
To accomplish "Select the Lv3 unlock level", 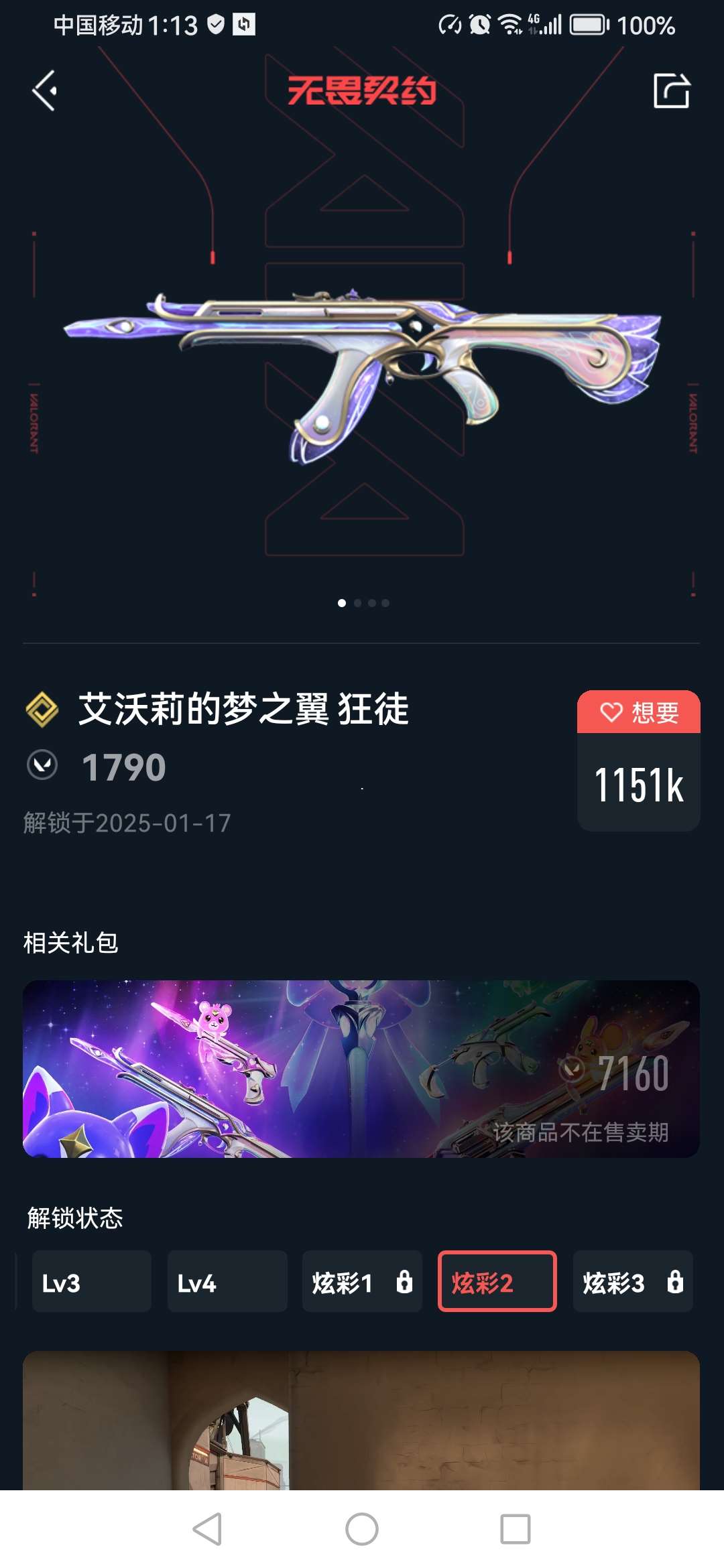I will point(91,1281).
